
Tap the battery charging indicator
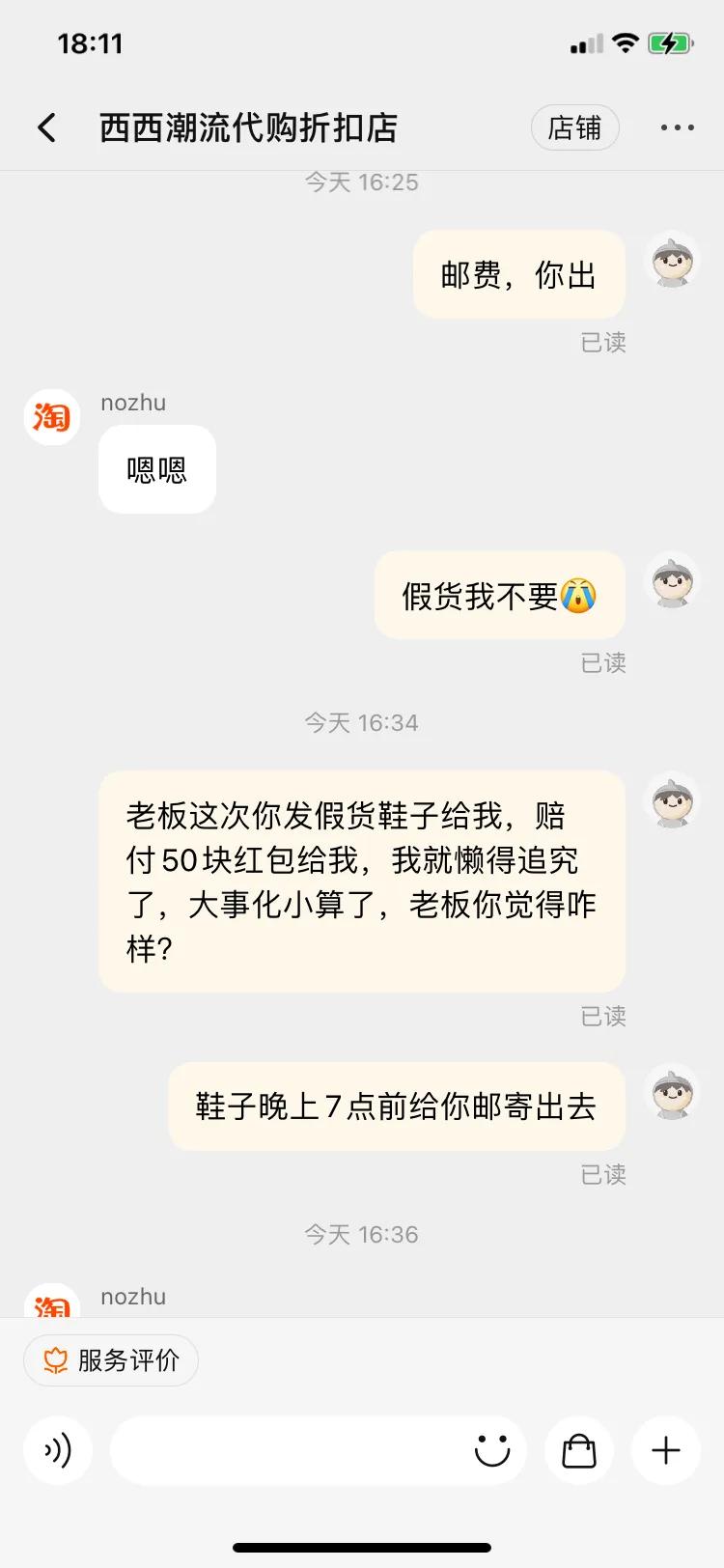coord(675,42)
